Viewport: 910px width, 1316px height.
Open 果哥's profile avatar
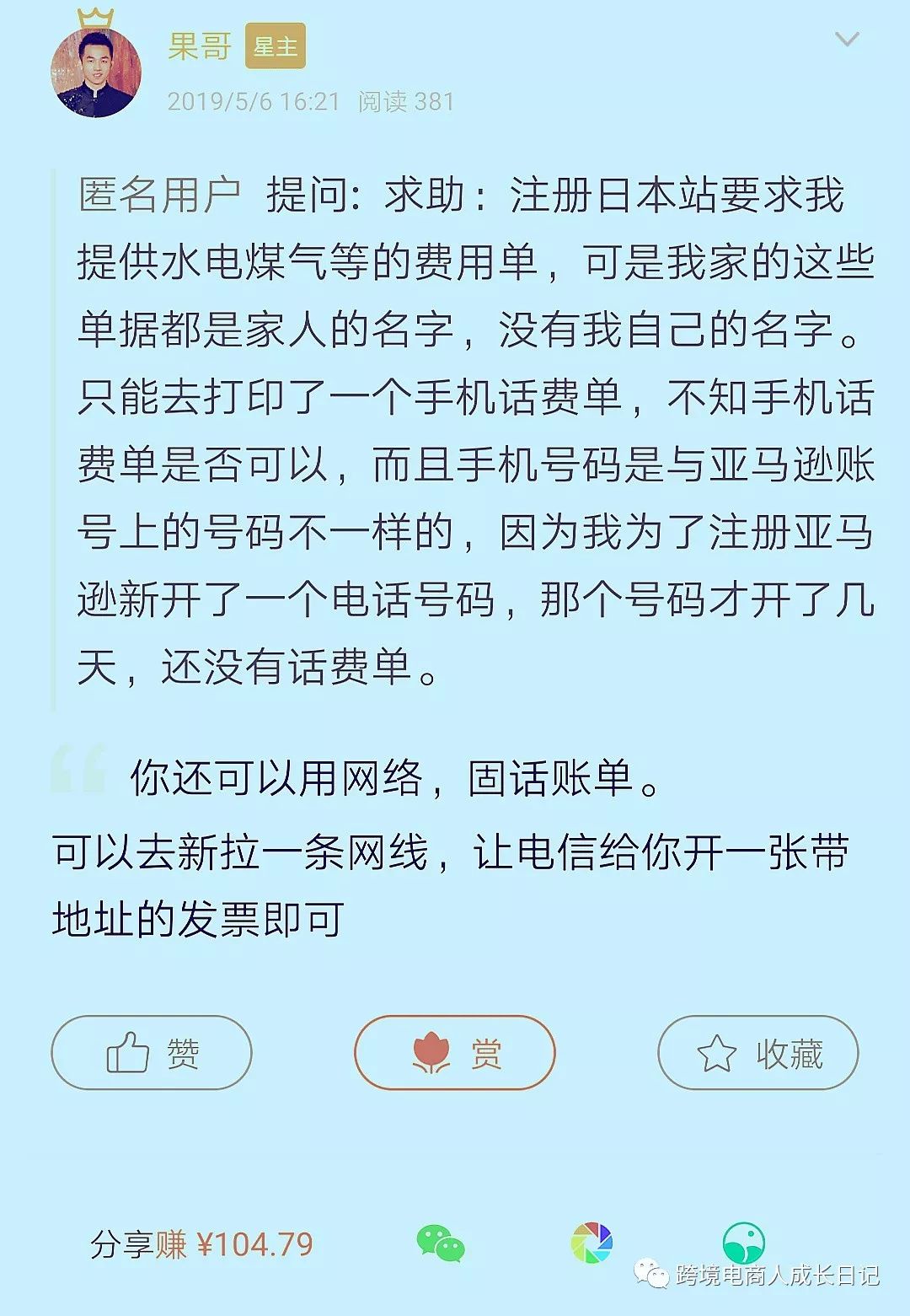(x=95, y=73)
